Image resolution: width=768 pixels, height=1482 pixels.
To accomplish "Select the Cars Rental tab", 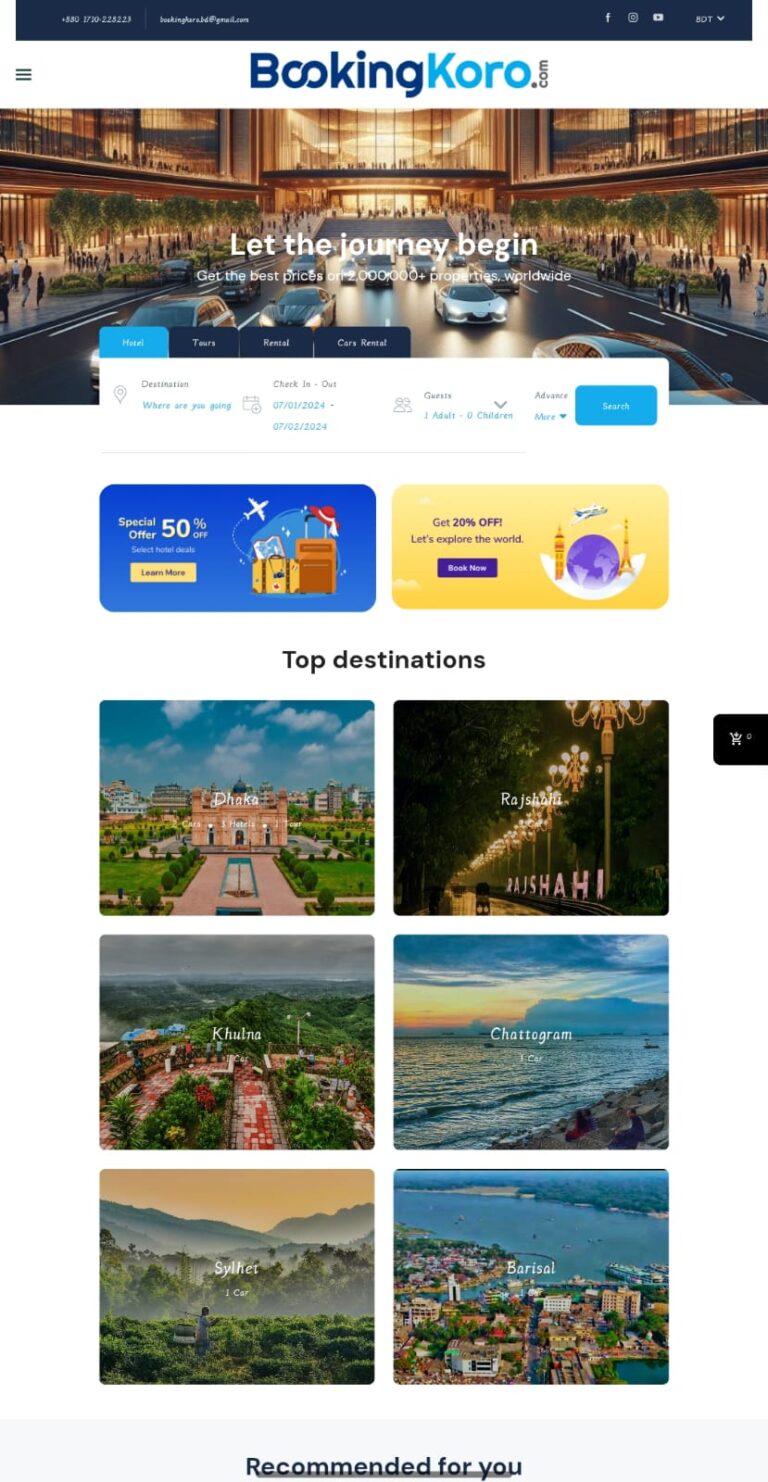I will click(x=362, y=343).
